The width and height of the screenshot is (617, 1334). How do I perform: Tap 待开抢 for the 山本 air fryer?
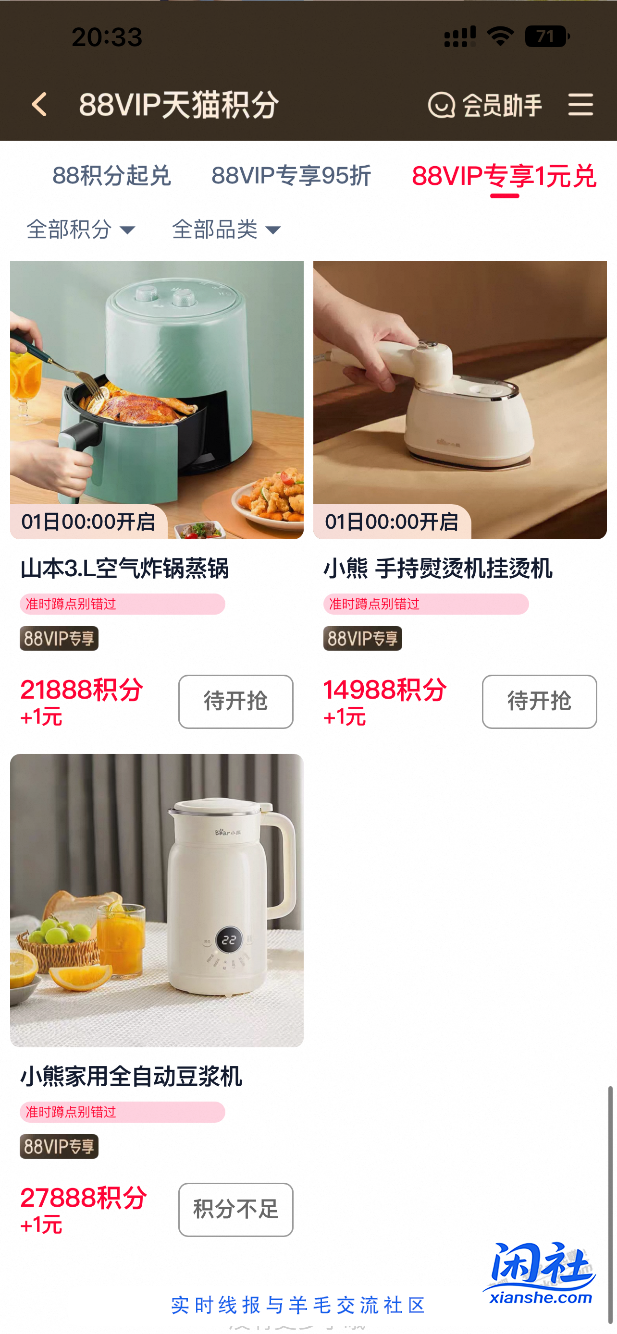click(x=236, y=701)
